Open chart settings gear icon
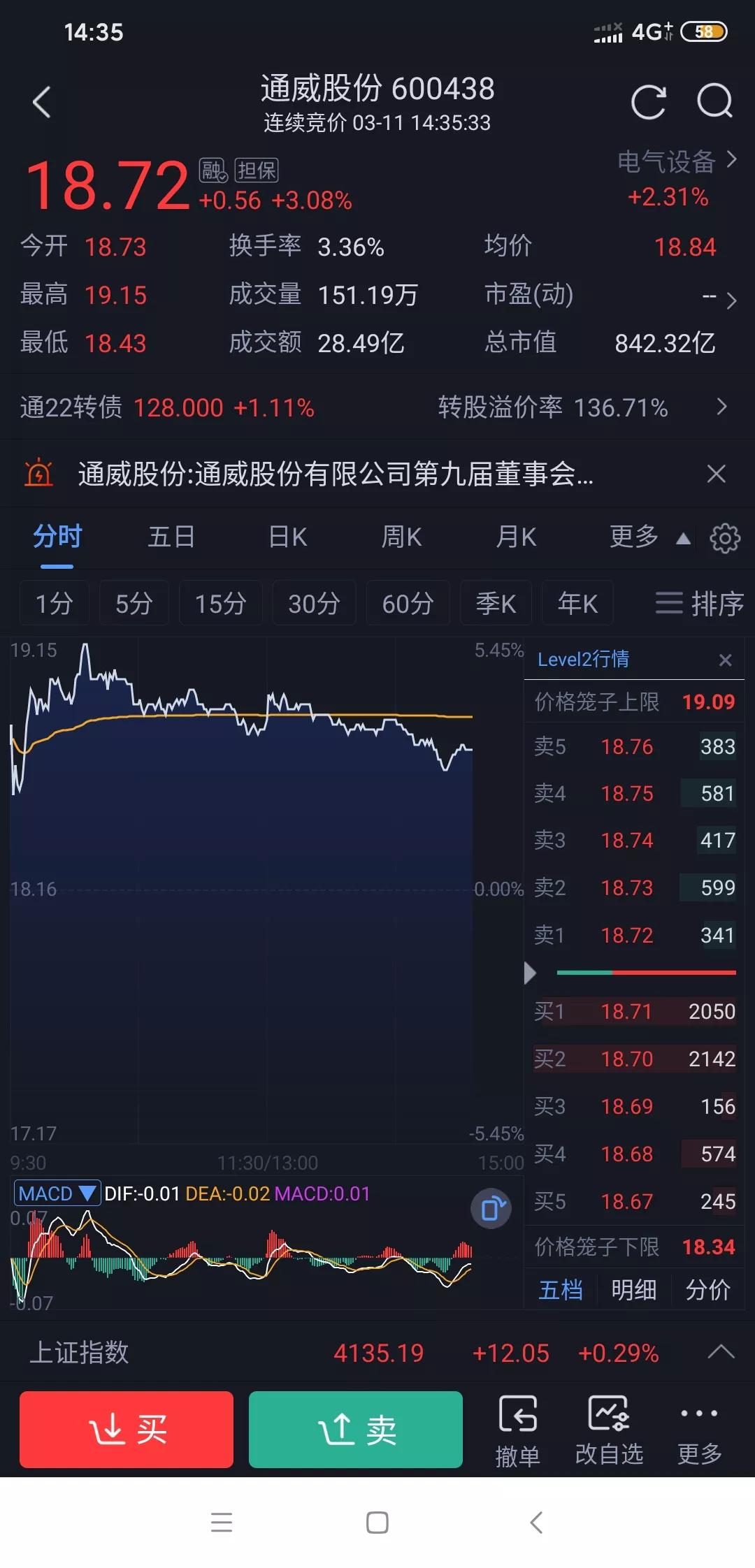The image size is (755, 1568). pos(725,538)
